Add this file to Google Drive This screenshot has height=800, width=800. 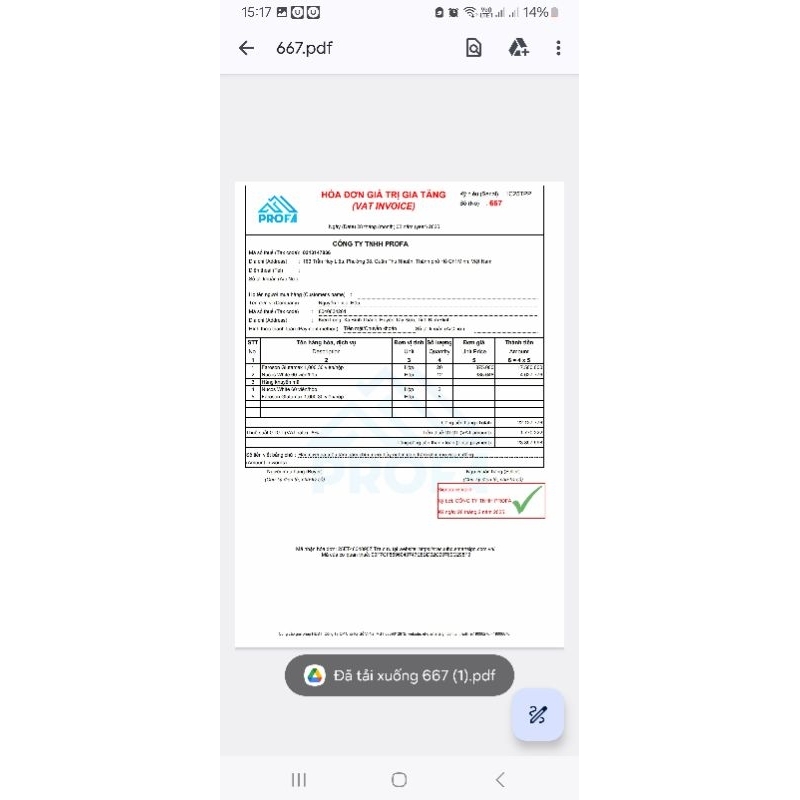(518, 48)
